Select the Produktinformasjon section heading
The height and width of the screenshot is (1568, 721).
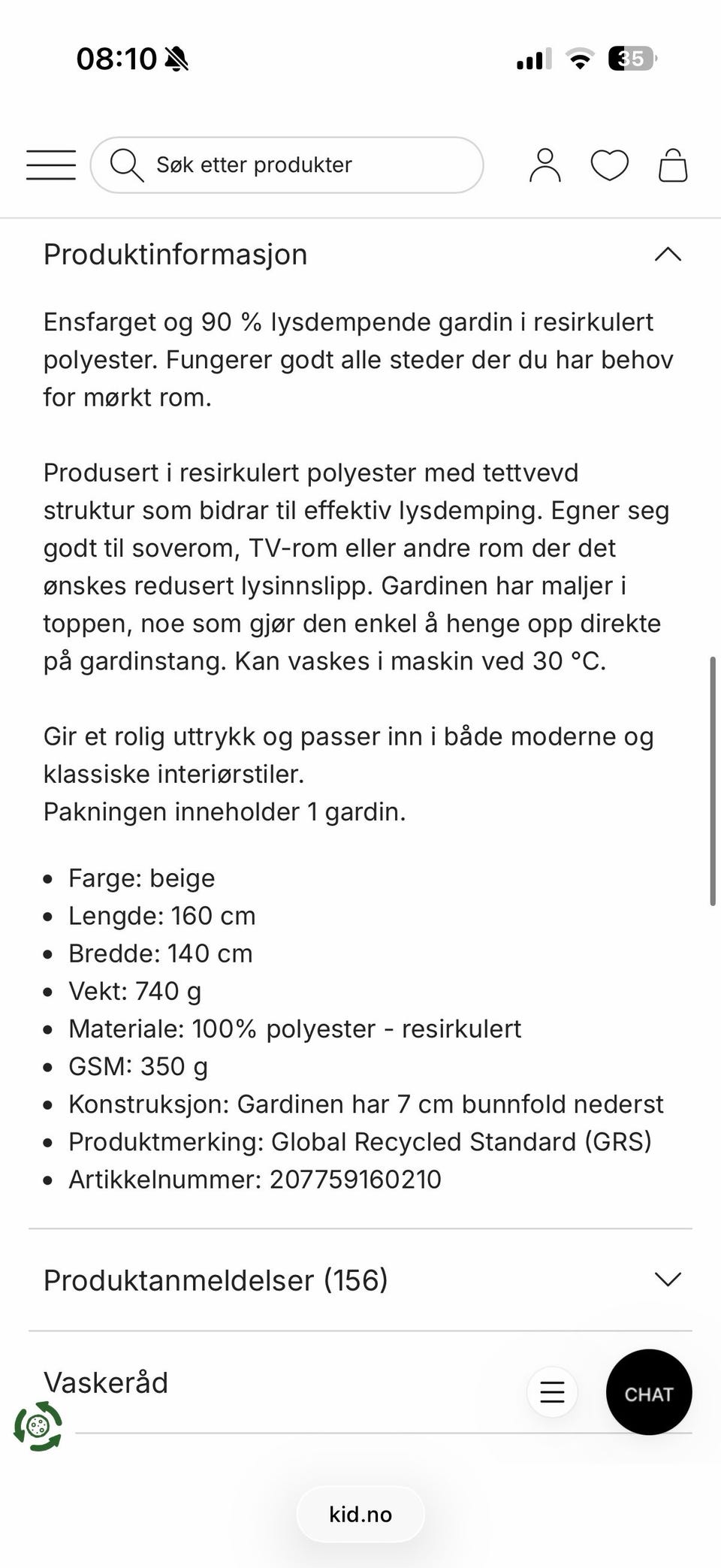(175, 255)
